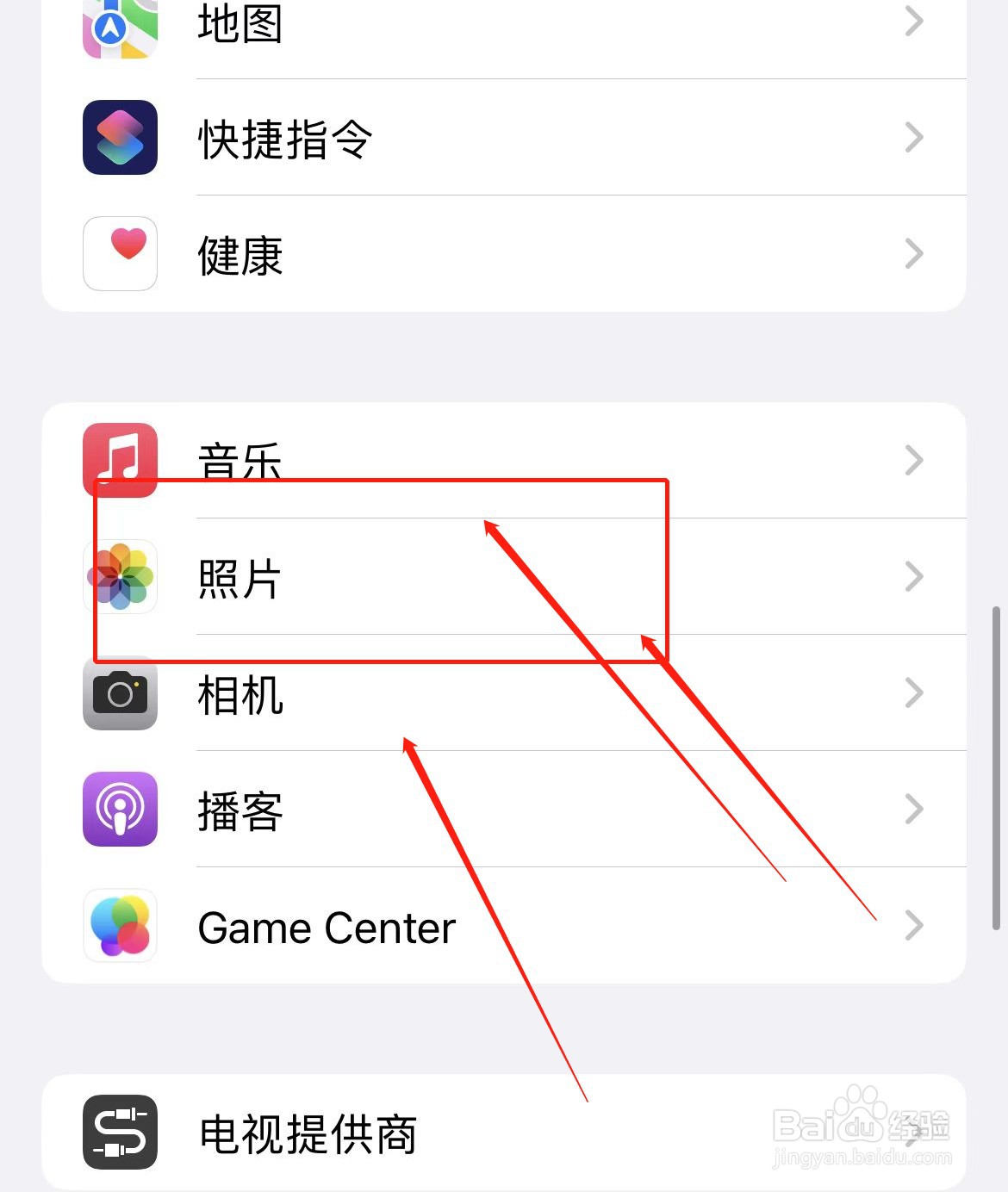Open the Podcasts purple icon
The width and height of the screenshot is (1008, 1192).
[120, 810]
